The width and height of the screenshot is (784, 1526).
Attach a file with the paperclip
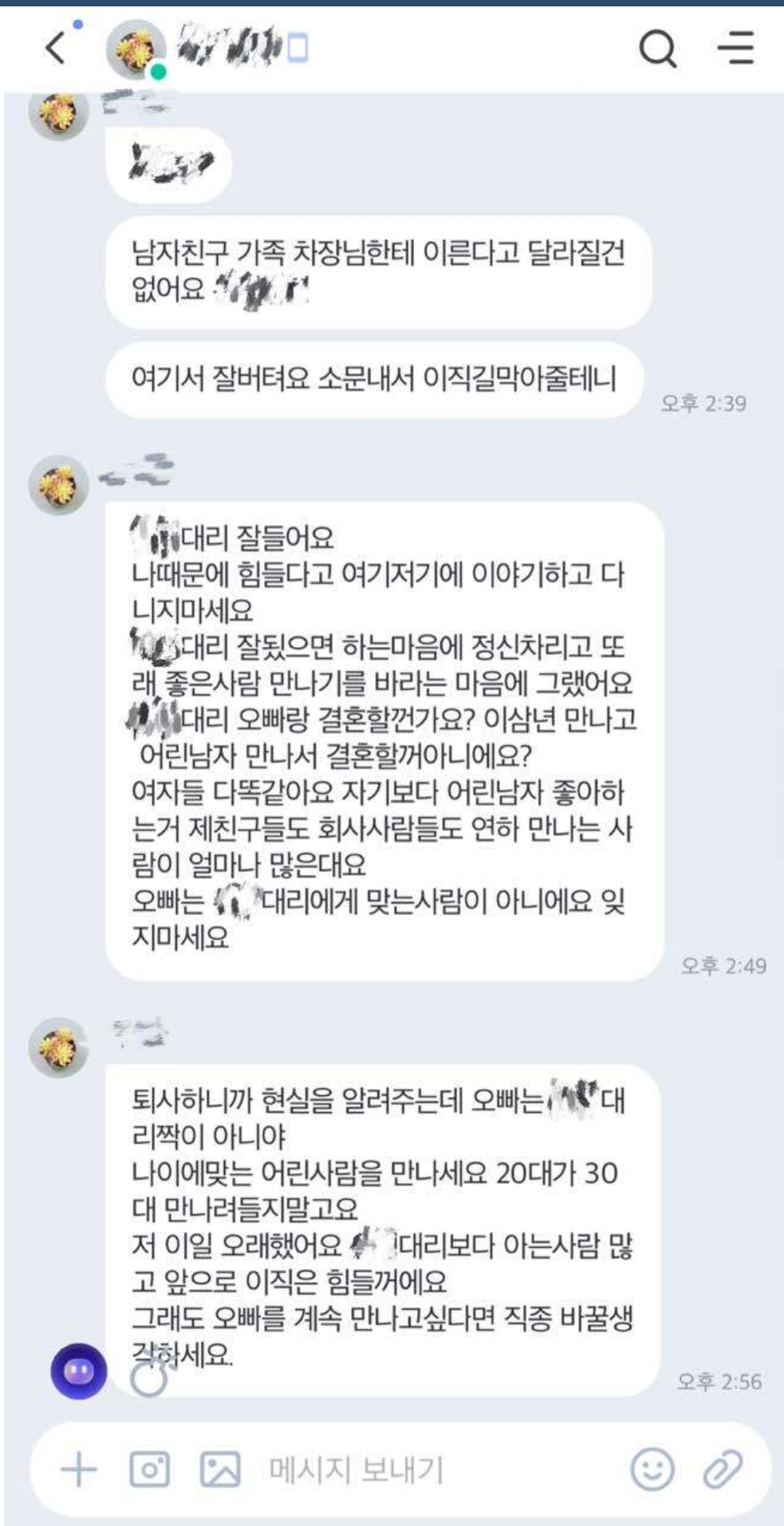tap(723, 1469)
